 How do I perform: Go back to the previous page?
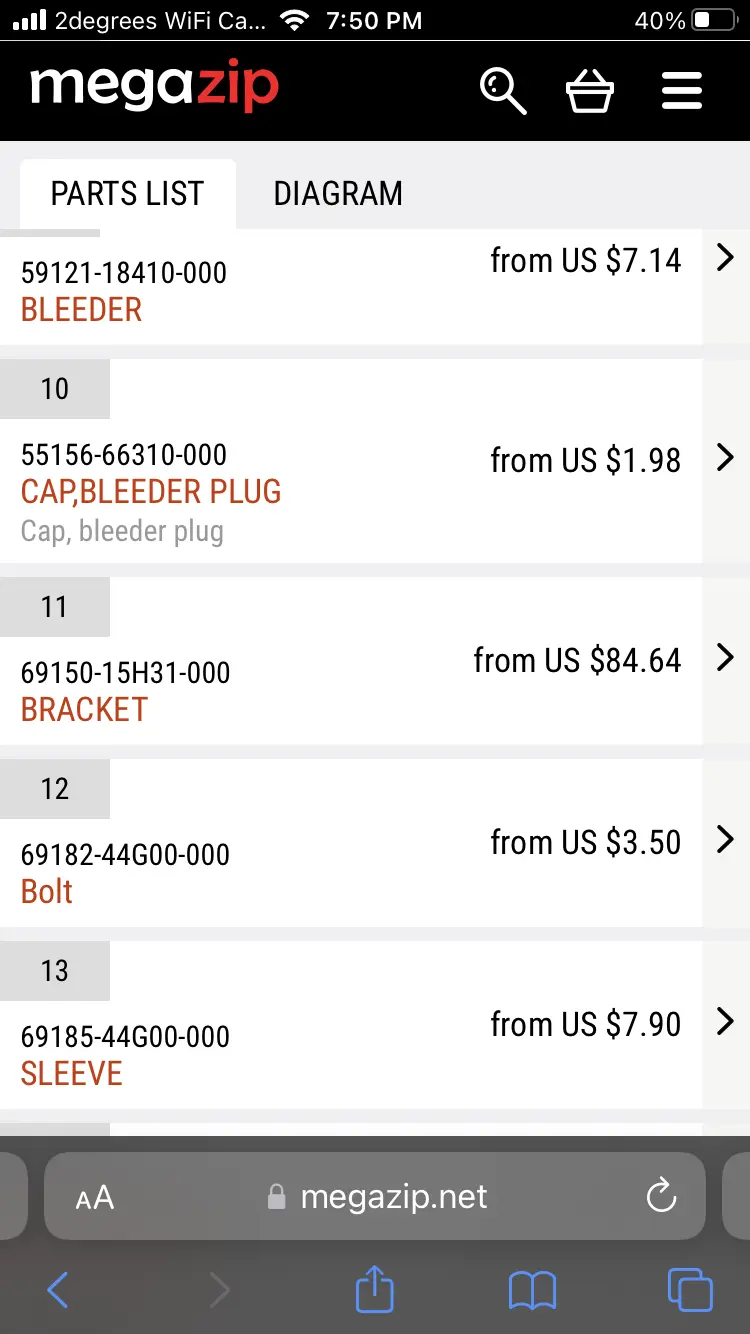[58, 1290]
